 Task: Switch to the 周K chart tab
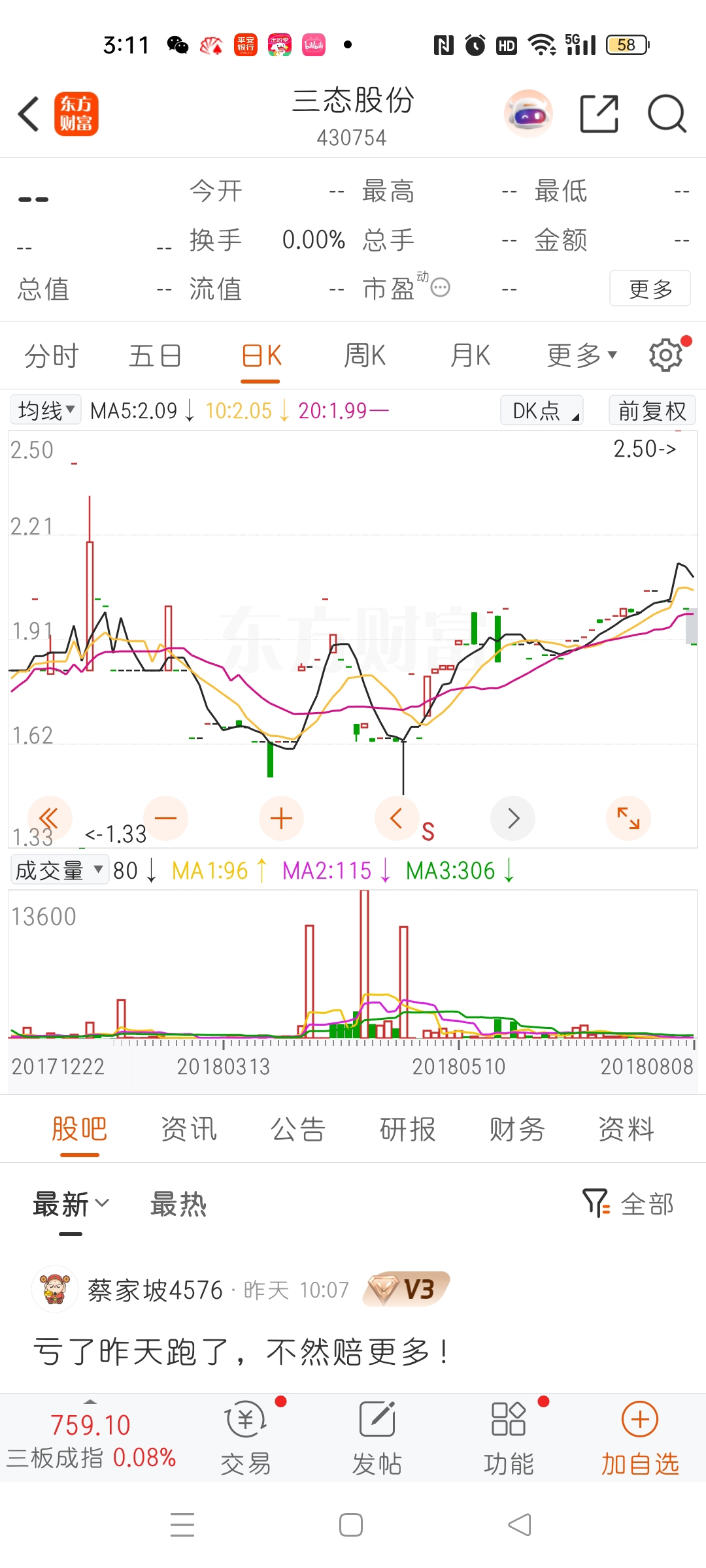click(365, 357)
